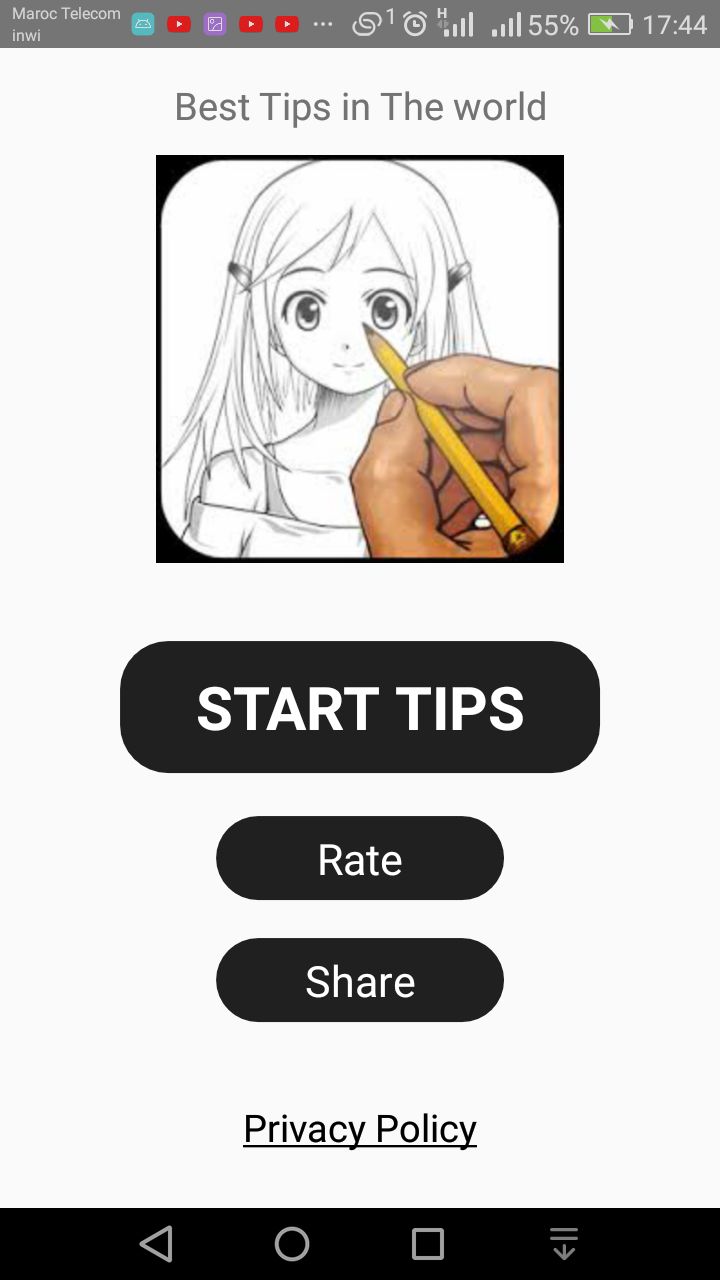Viewport: 720px width, 1280px height.
Task: Open the recent apps view
Action: pyautogui.click(x=428, y=1244)
